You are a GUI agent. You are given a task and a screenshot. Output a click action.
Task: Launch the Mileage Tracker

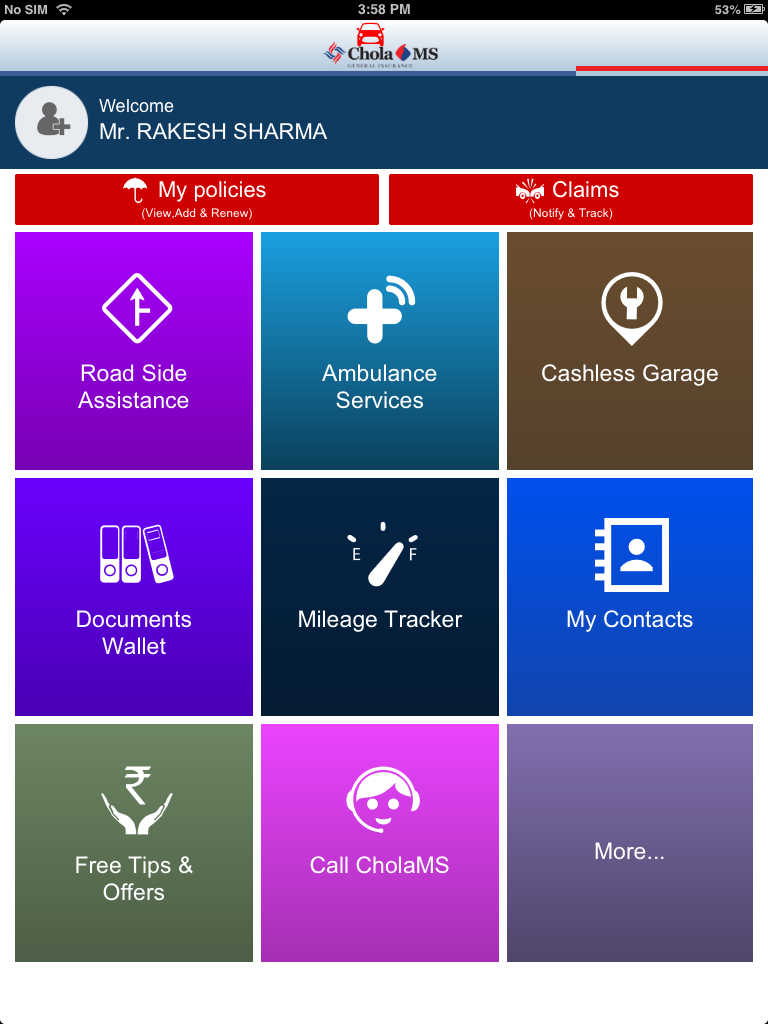380,597
